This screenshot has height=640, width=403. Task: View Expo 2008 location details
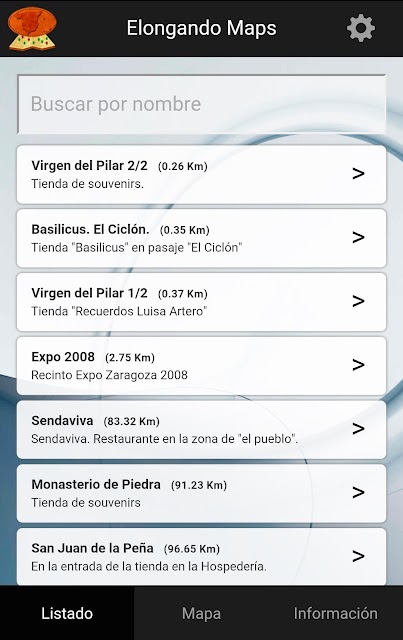[201, 366]
